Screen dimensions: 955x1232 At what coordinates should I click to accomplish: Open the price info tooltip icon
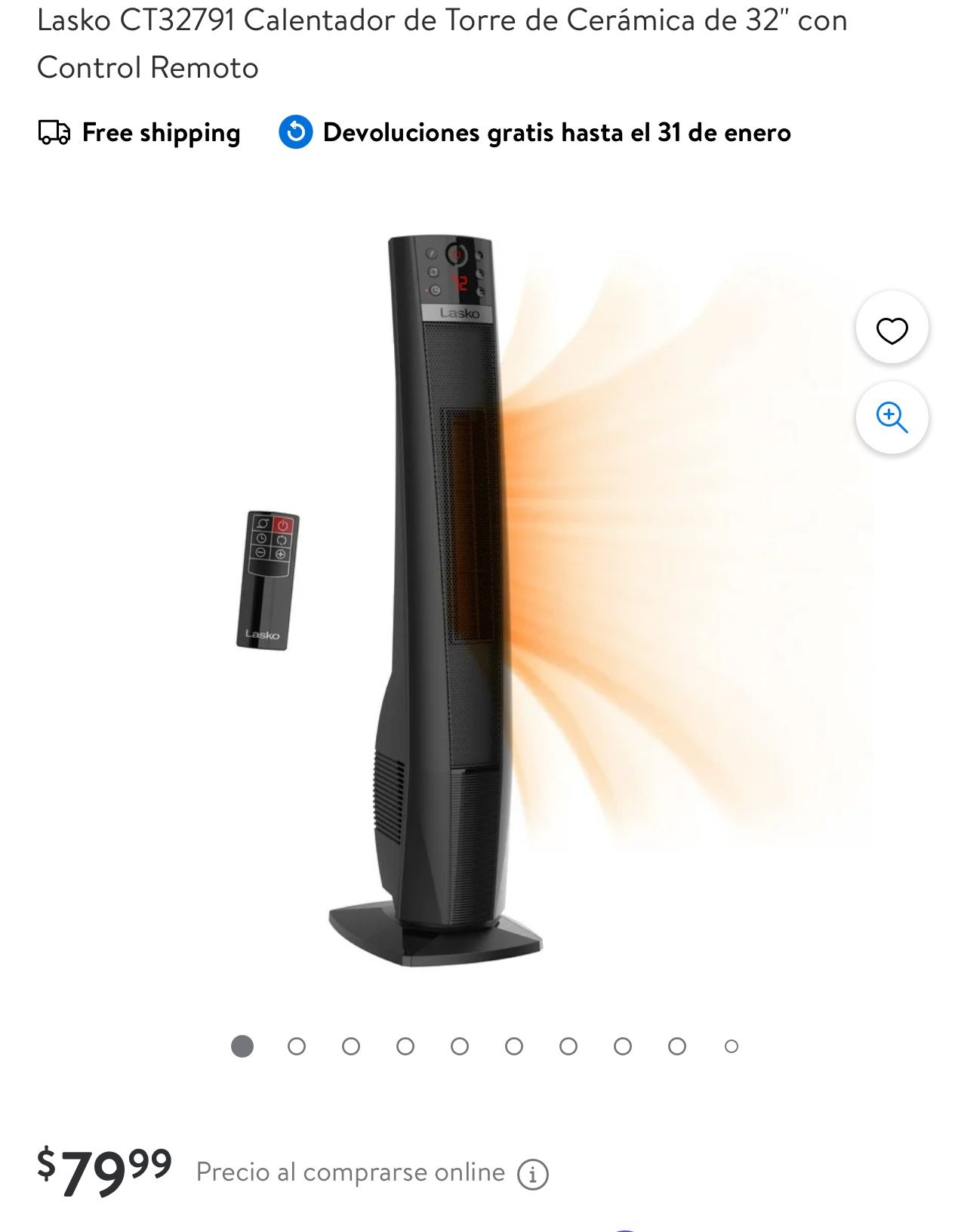pos(531,1172)
